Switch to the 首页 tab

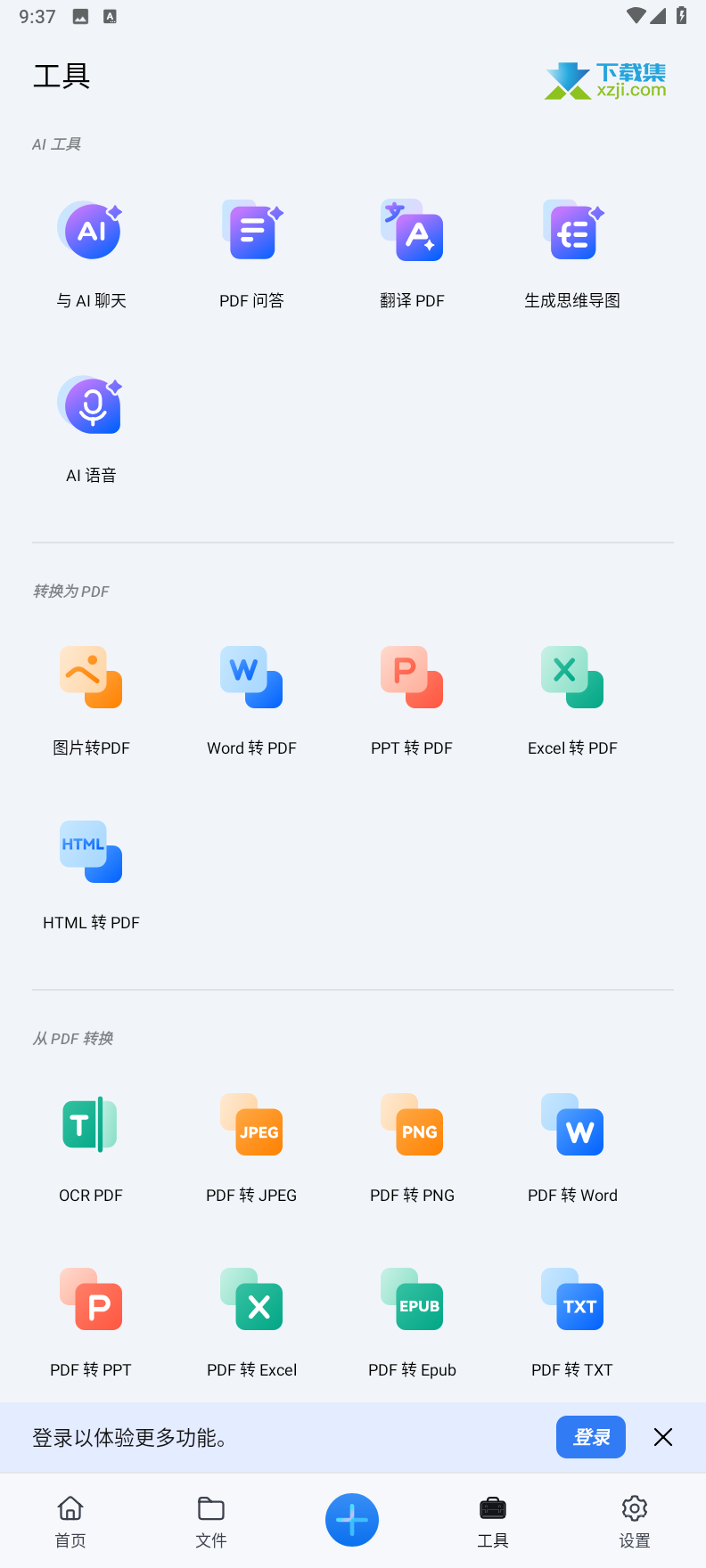point(70,1521)
